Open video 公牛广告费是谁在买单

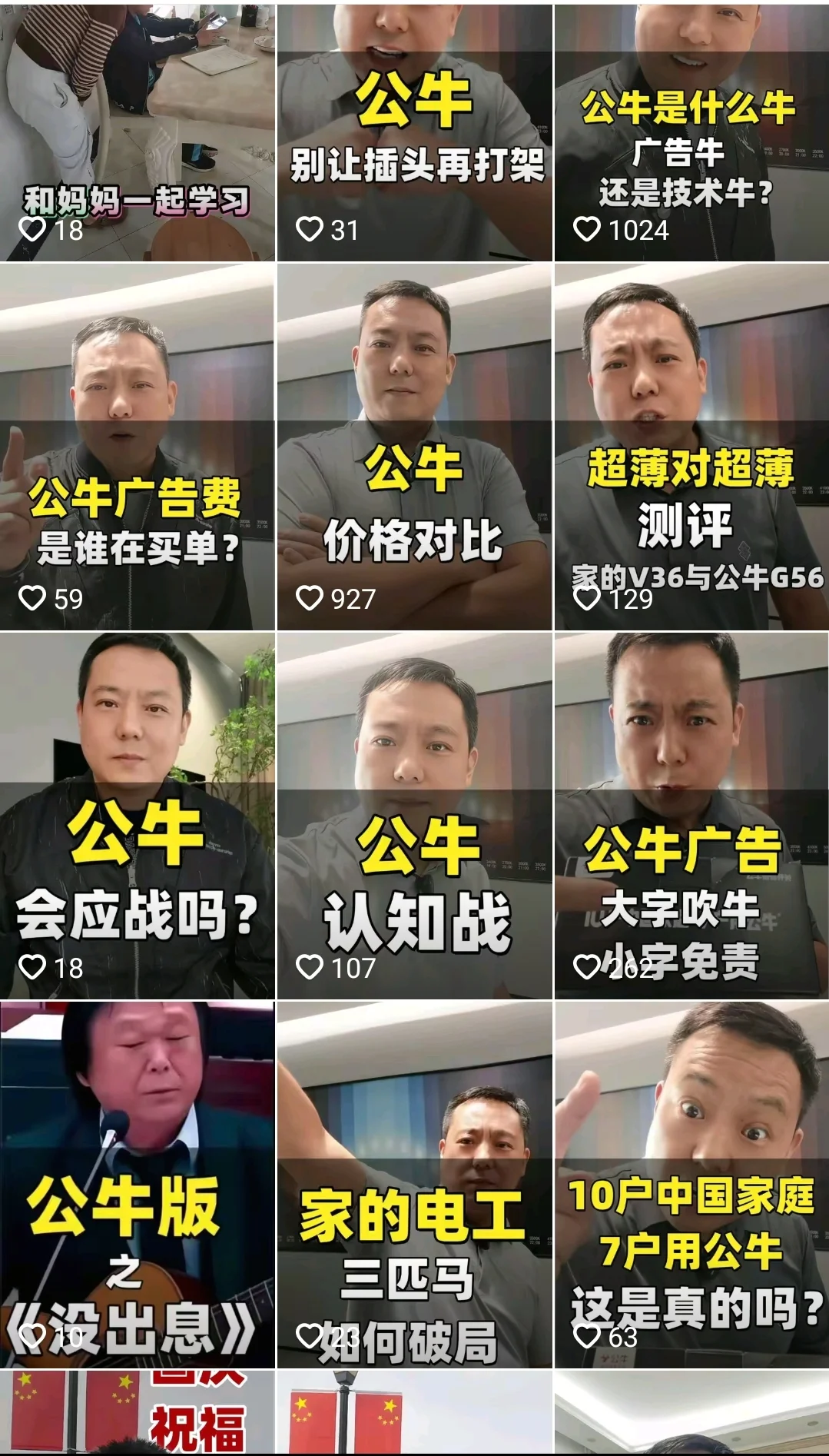137,446
